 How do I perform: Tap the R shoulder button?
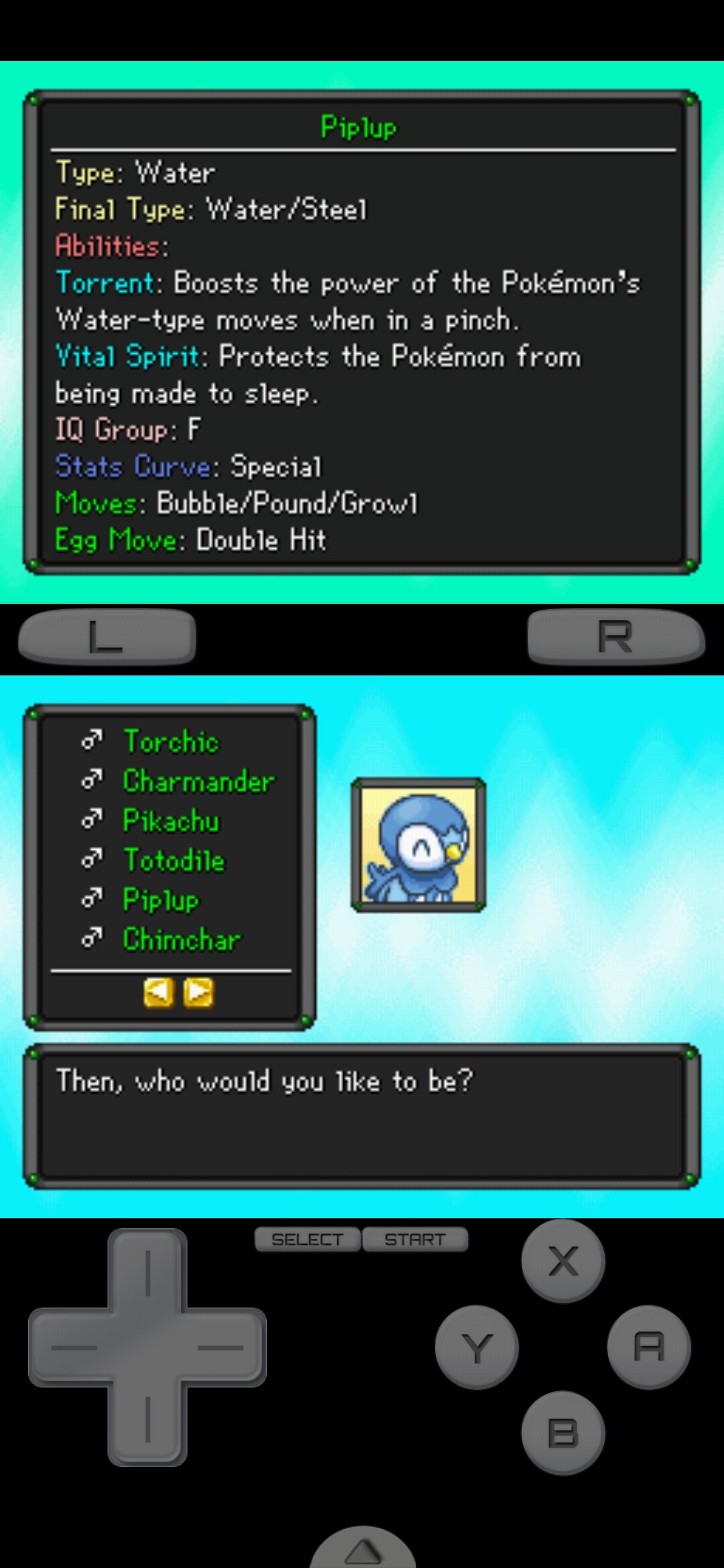(x=615, y=637)
